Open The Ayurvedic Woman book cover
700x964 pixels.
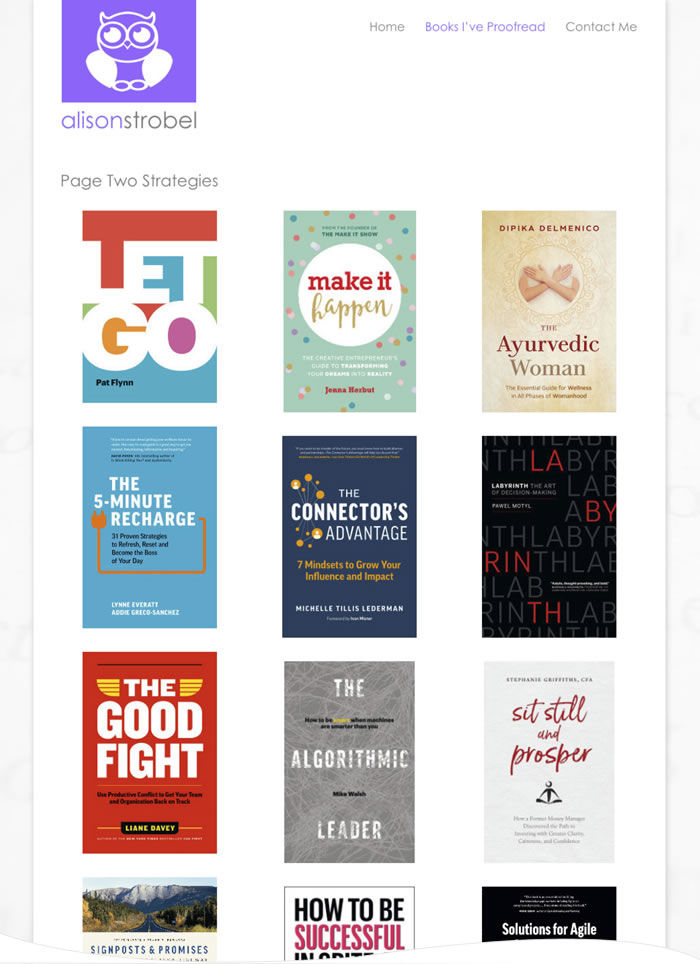pyautogui.click(x=548, y=311)
